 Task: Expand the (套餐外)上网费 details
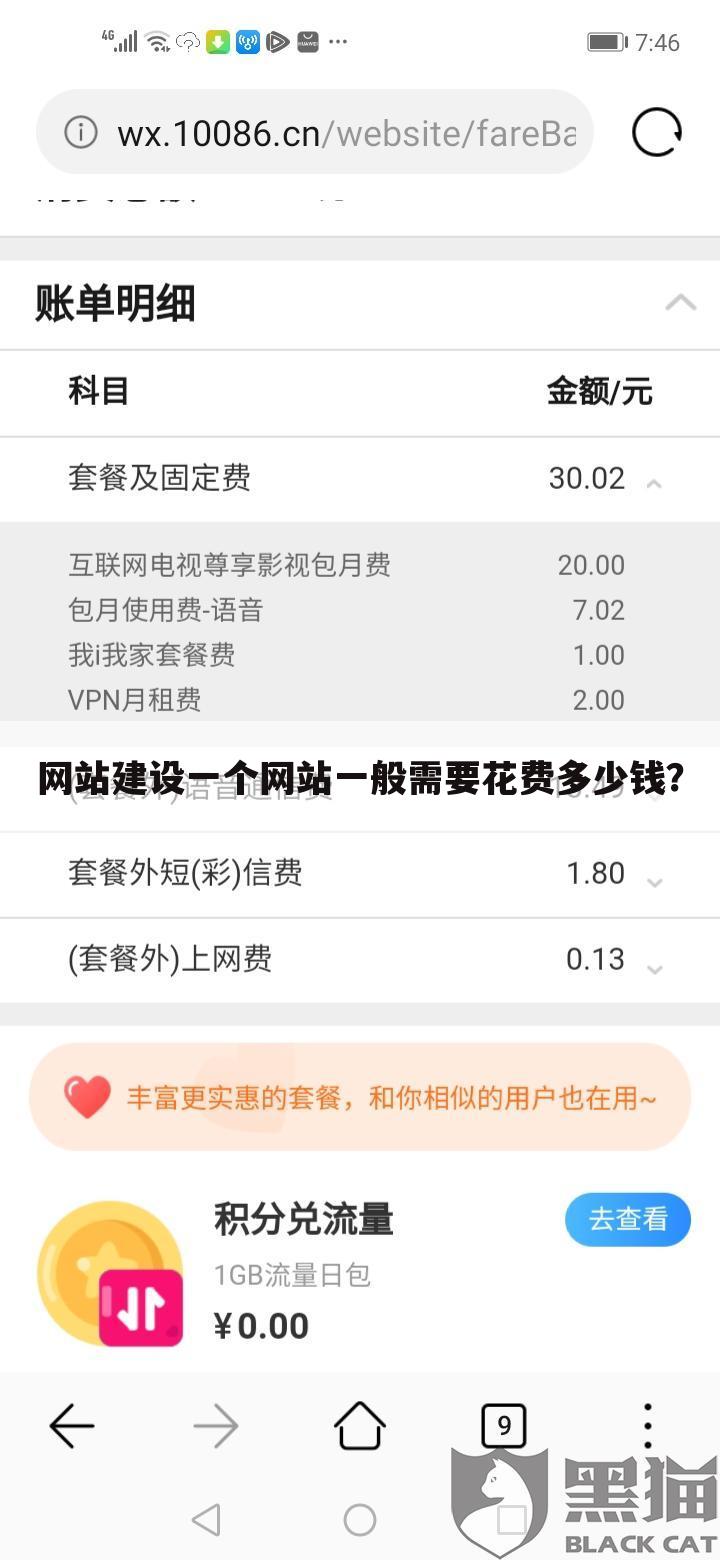[x=655, y=968]
